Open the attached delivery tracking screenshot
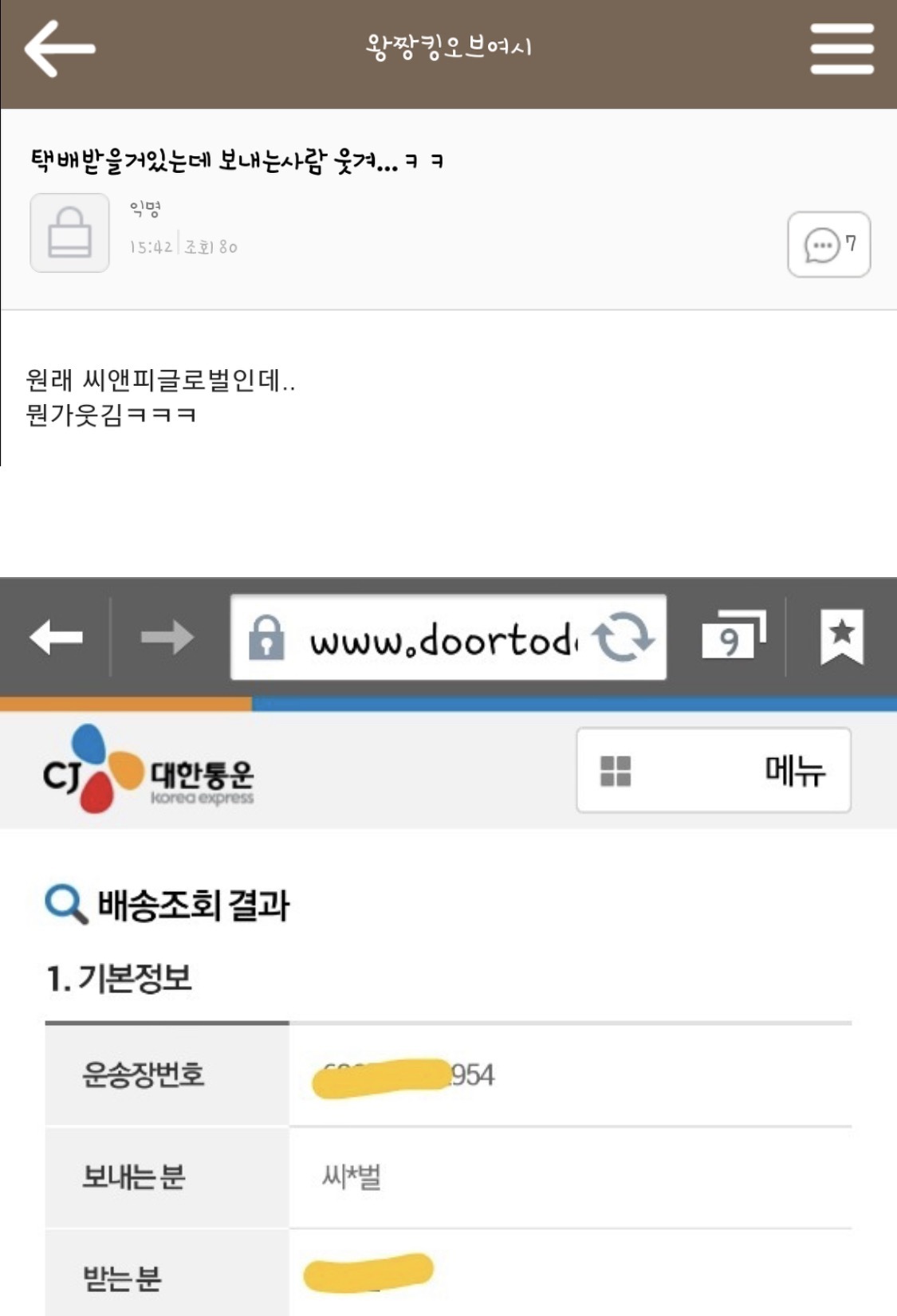This screenshot has height=1316, width=897. click(x=448, y=946)
